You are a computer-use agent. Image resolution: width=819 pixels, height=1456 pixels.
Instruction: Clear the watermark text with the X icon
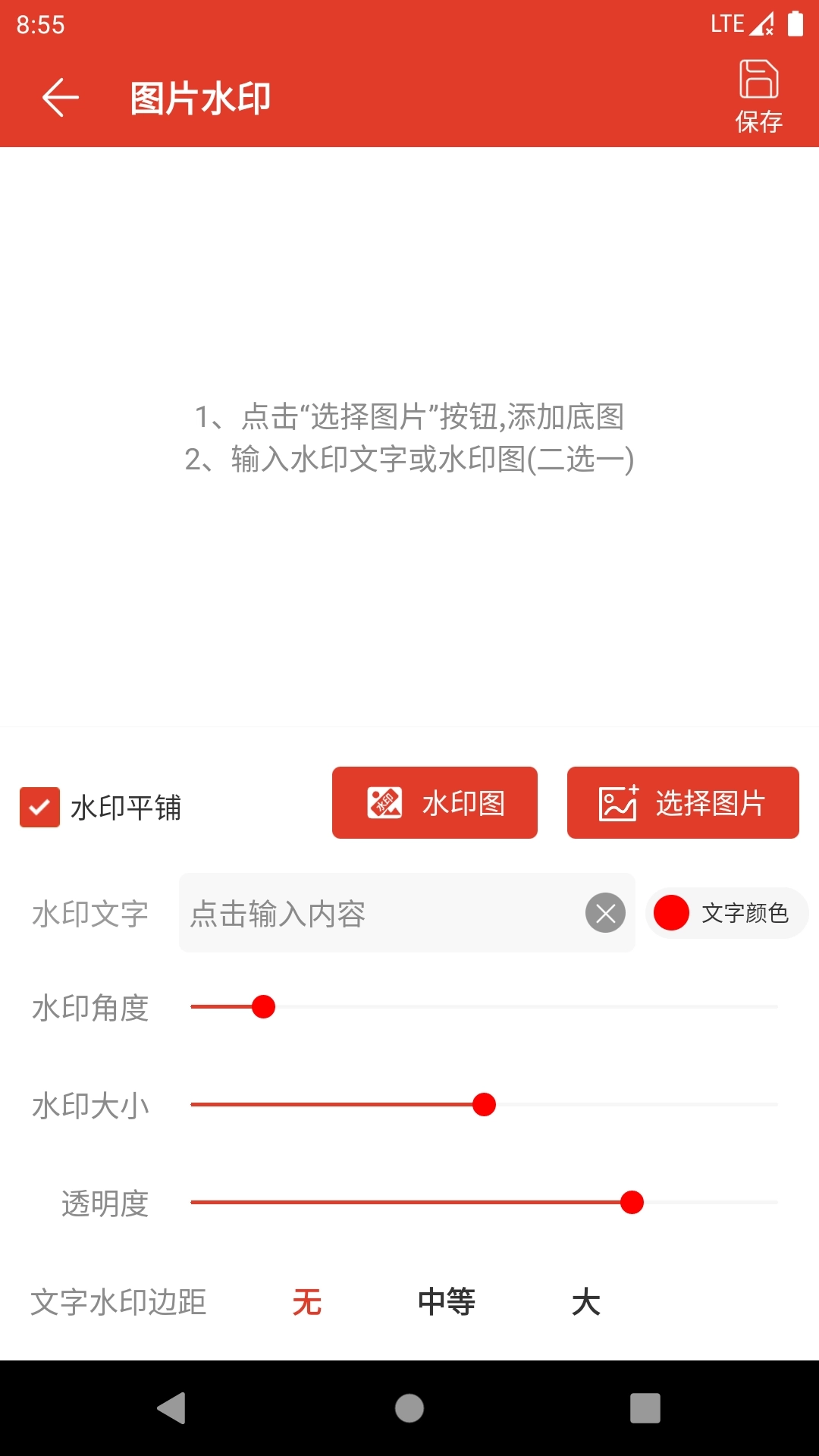[604, 914]
